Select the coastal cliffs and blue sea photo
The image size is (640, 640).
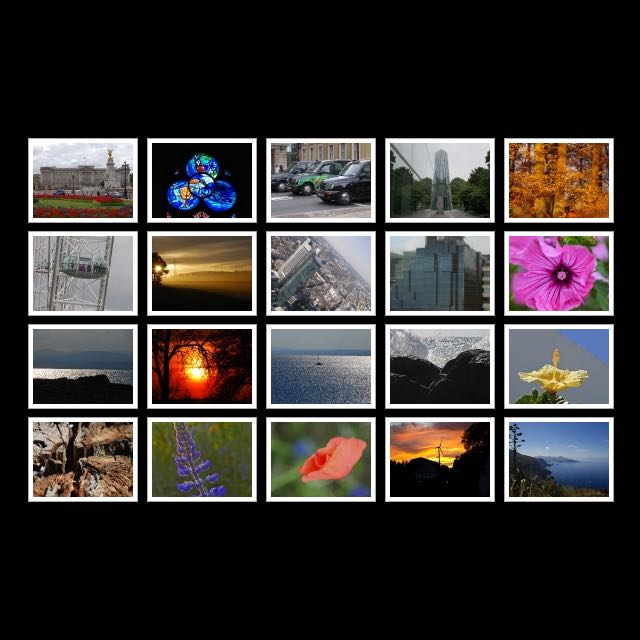559,459
